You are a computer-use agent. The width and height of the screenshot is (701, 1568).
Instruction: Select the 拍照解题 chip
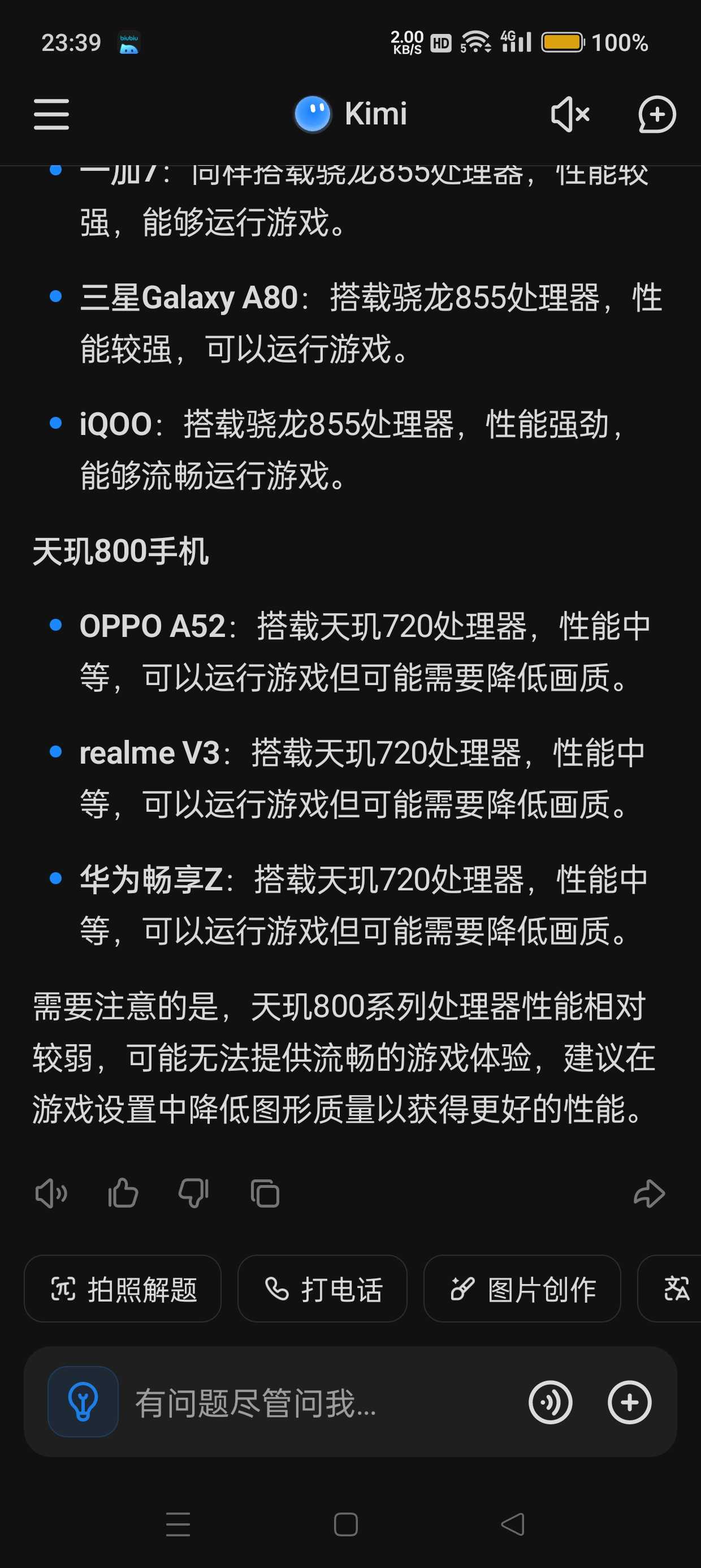(x=123, y=1289)
